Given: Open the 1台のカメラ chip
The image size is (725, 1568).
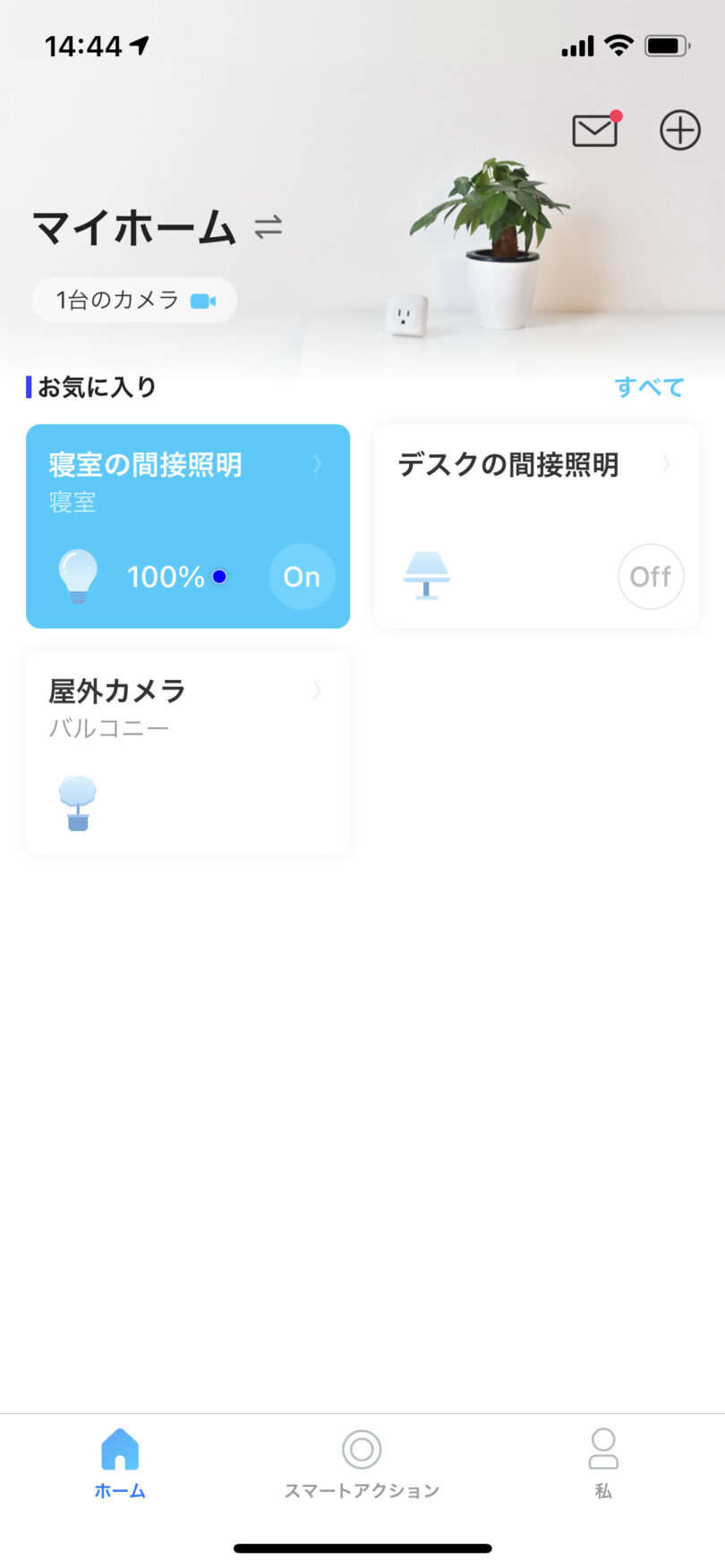Looking at the screenshot, I should [134, 300].
